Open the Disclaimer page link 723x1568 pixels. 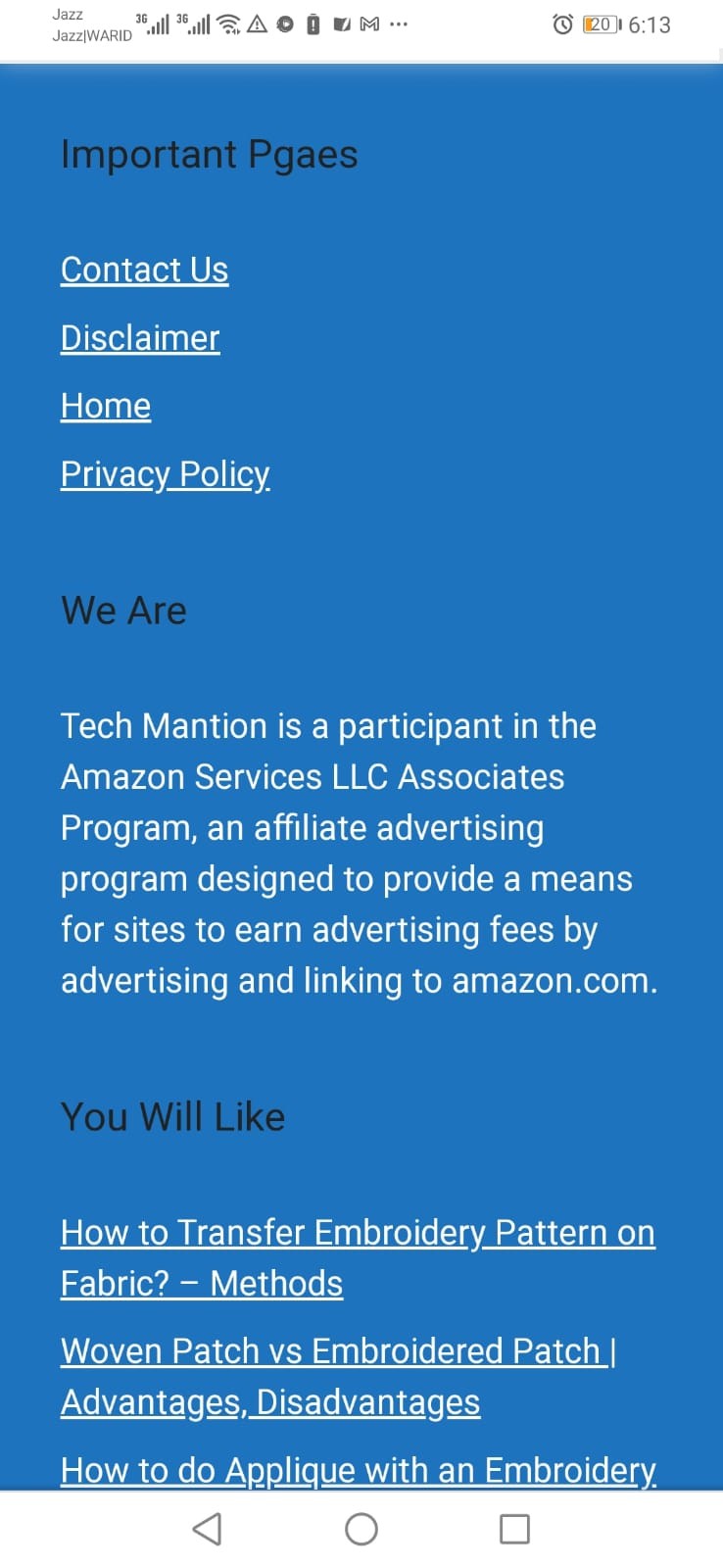[x=140, y=338]
